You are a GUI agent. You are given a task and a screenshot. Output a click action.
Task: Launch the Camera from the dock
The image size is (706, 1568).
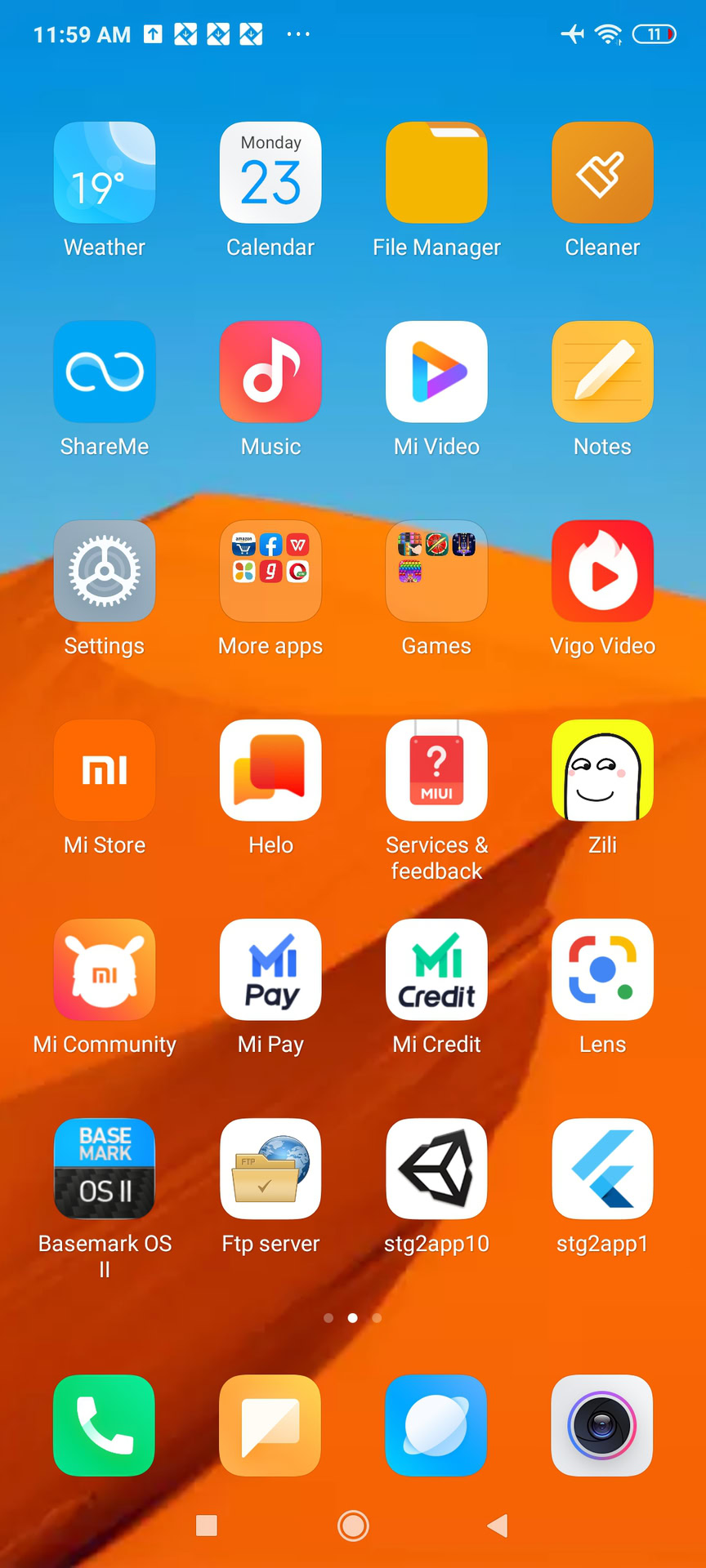(602, 1425)
